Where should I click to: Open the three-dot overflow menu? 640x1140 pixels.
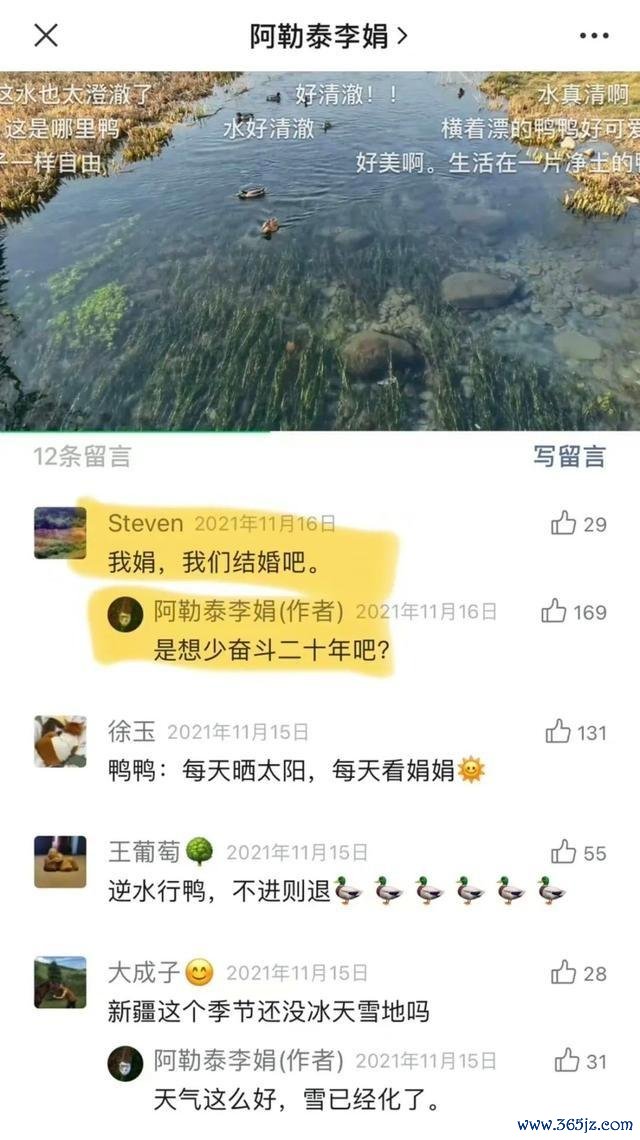[x=594, y=36]
